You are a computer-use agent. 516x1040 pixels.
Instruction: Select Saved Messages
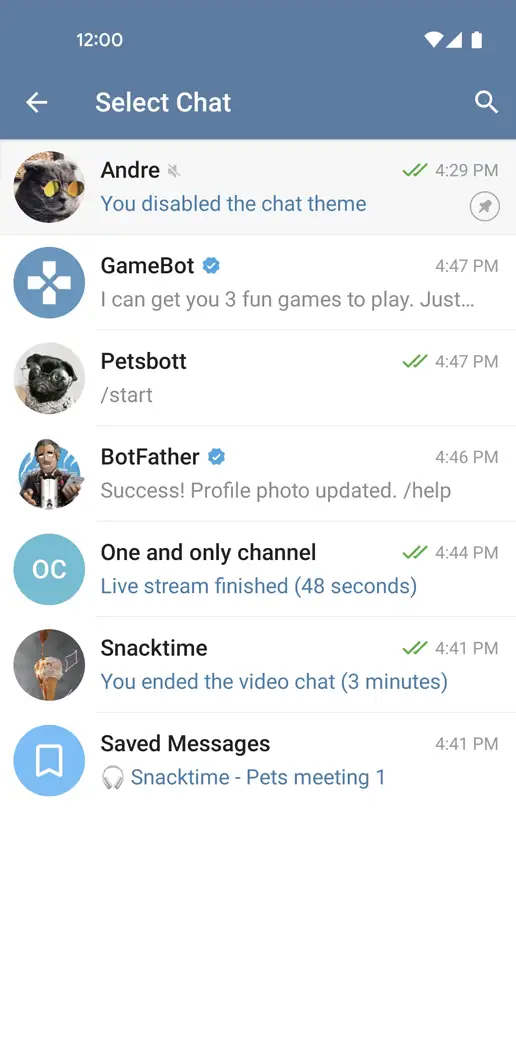tap(258, 760)
